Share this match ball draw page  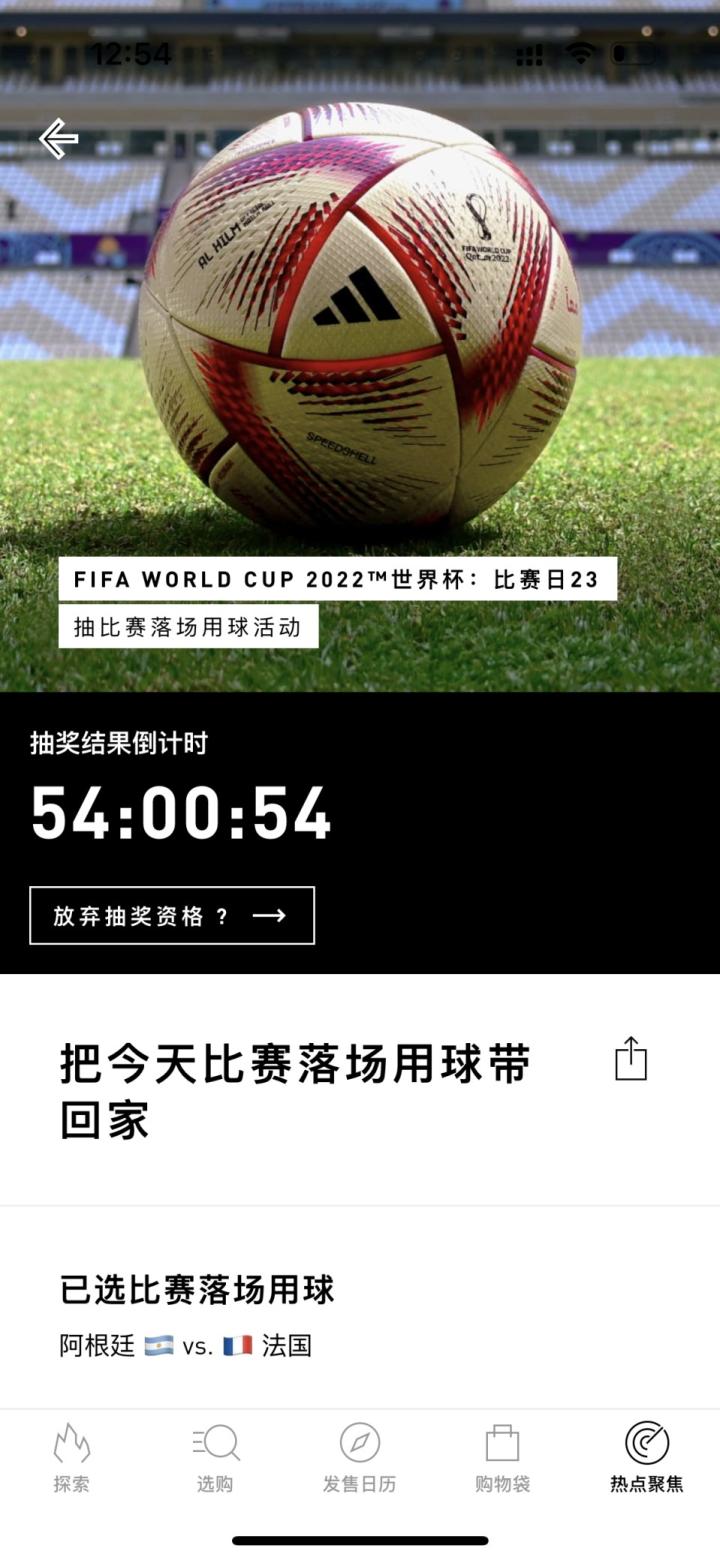[x=631, y=1059]
